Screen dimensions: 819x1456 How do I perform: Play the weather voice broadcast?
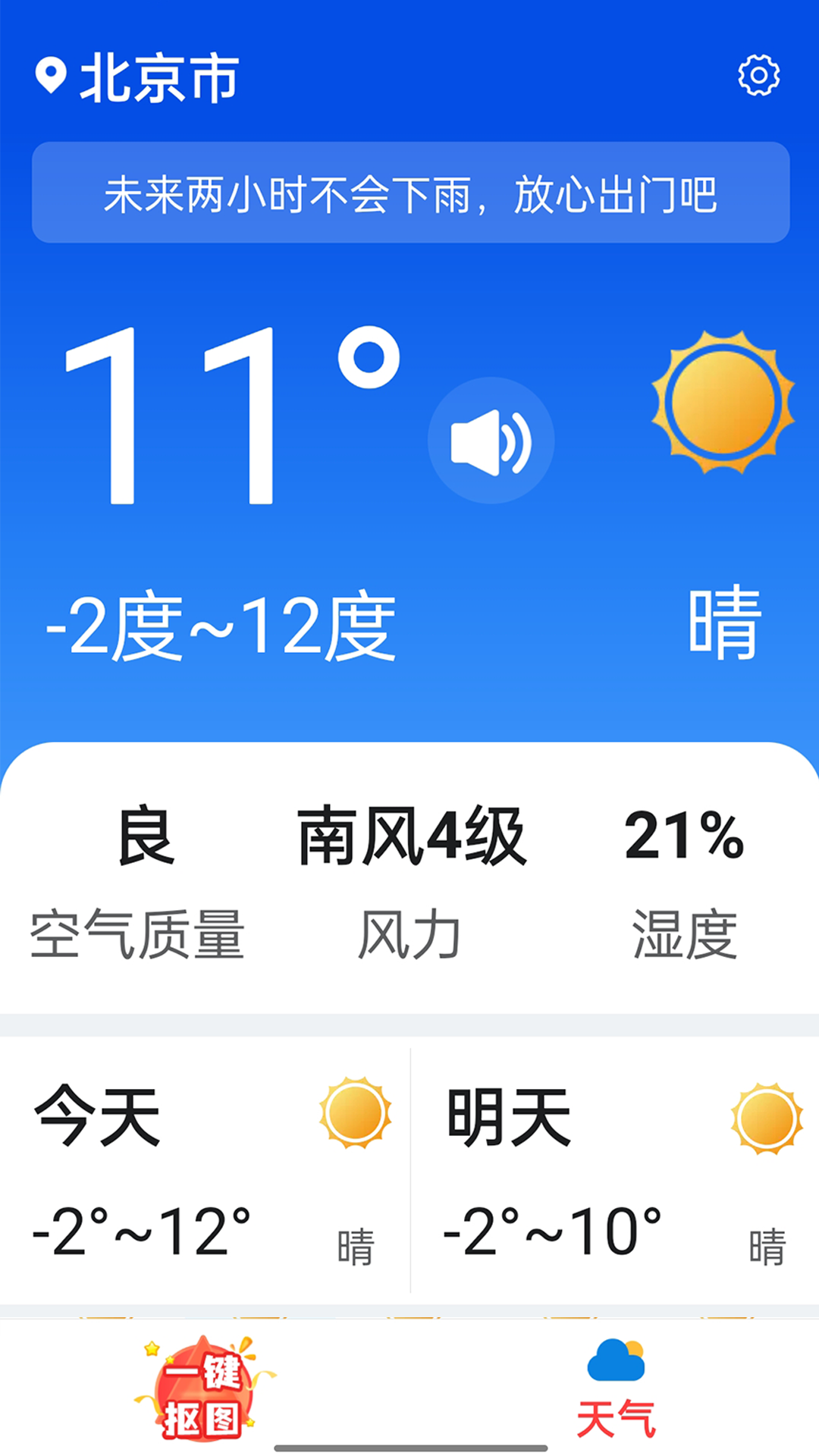(491, 441)
